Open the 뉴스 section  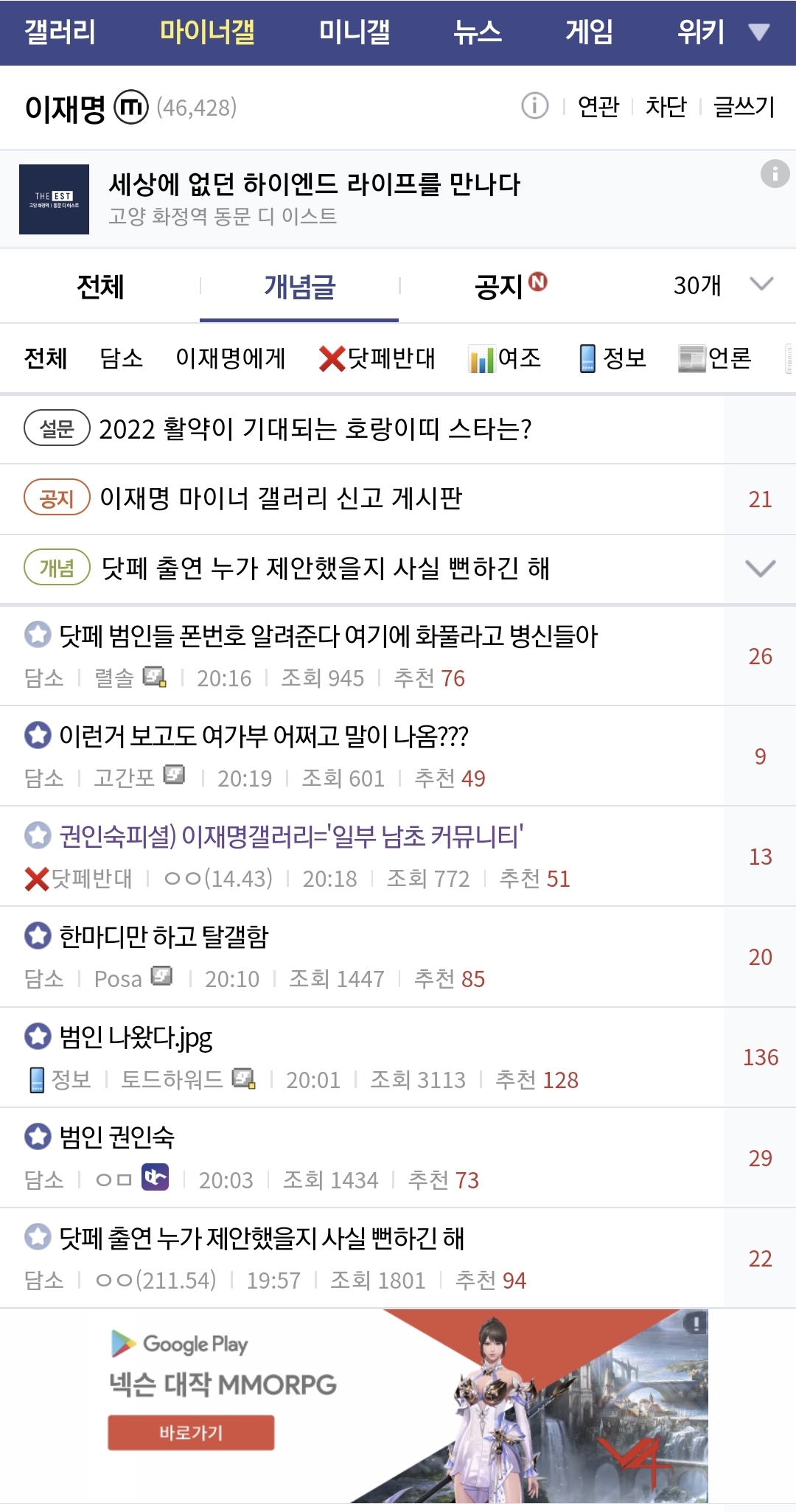(477, 32)
